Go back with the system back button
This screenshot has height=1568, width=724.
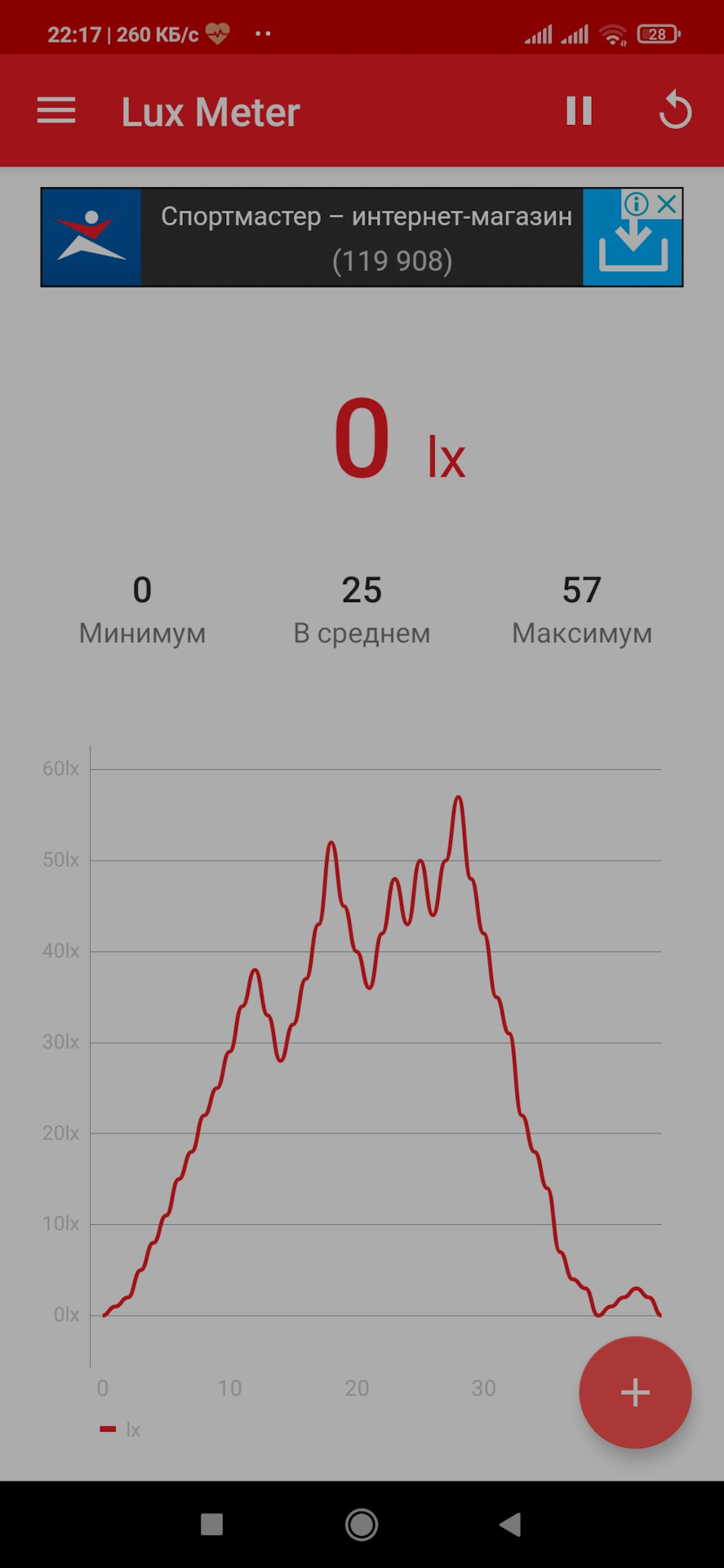coord(510,1524)
